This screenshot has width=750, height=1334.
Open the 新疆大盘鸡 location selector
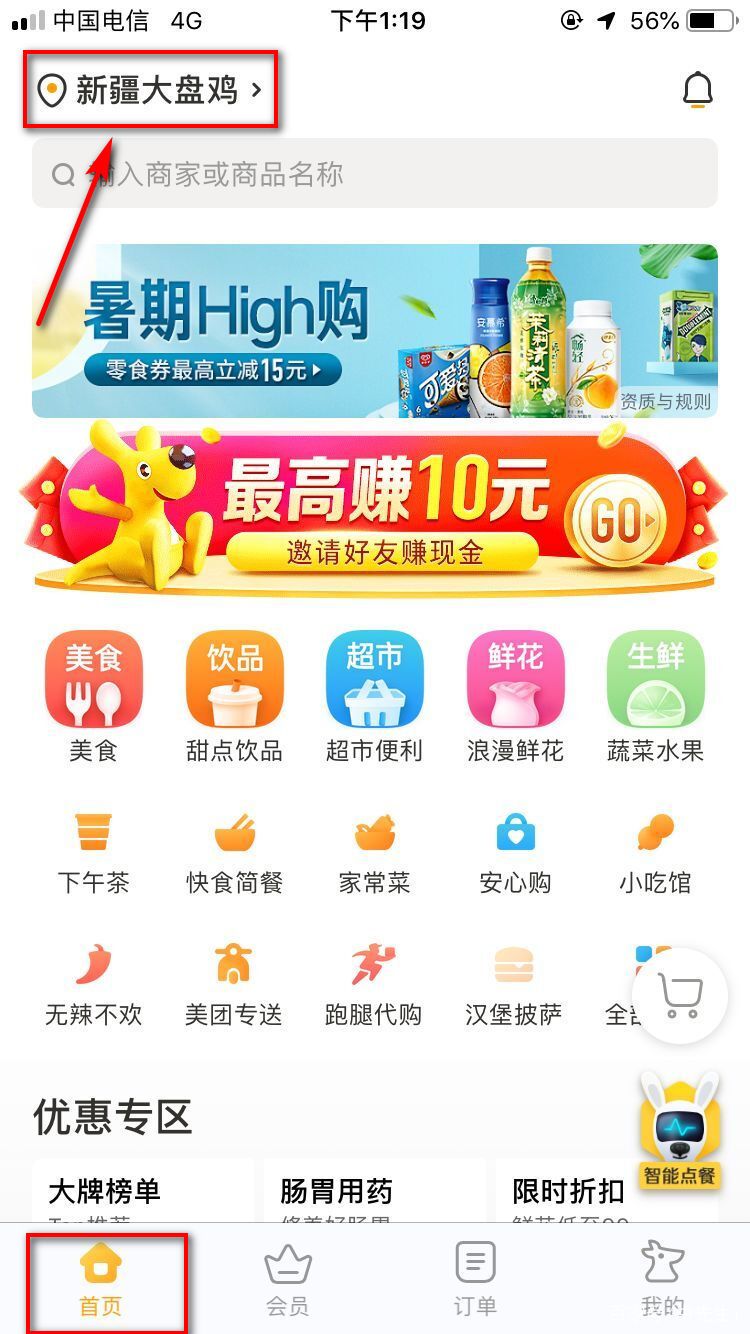click(150, 91)
